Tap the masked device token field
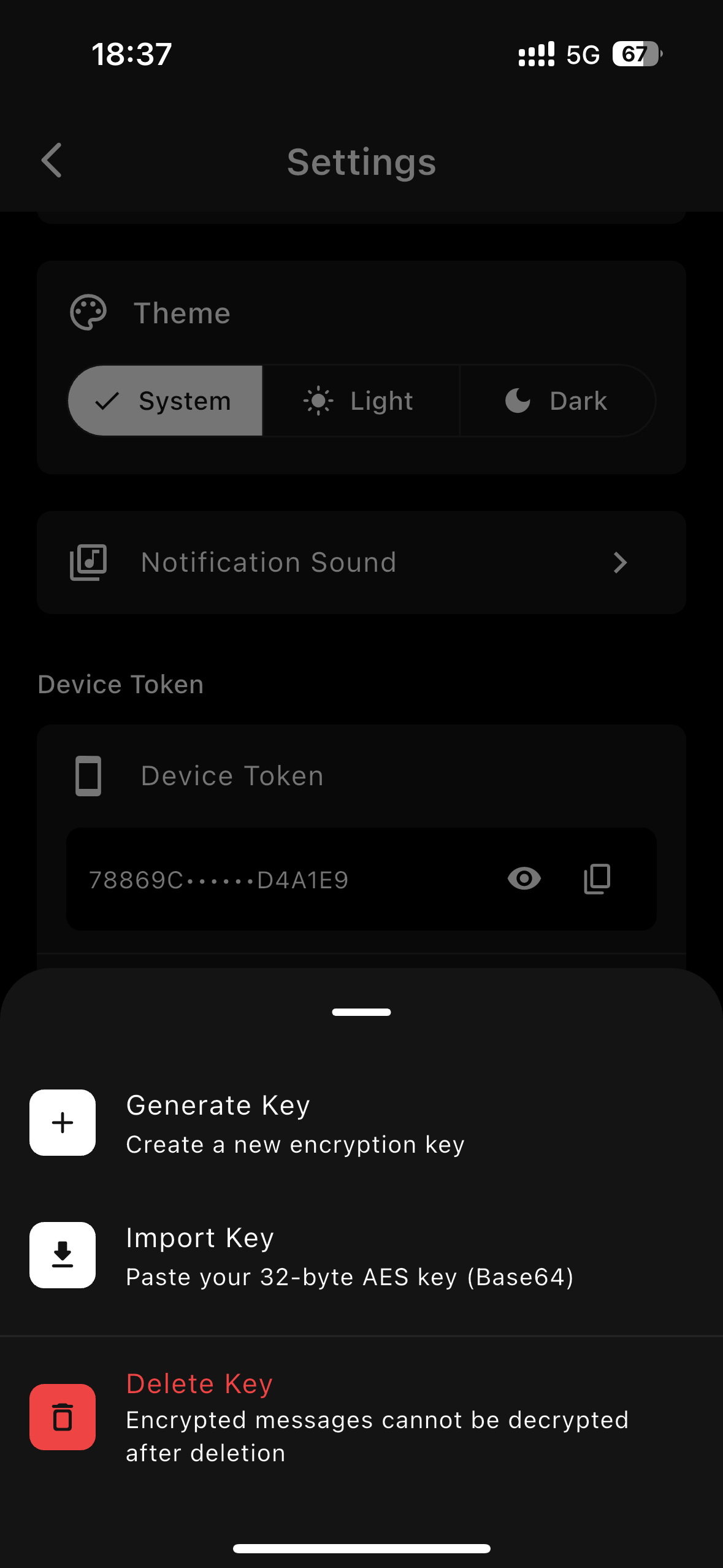The height and width of the screenshot is (1568, 723). [276, 879]
